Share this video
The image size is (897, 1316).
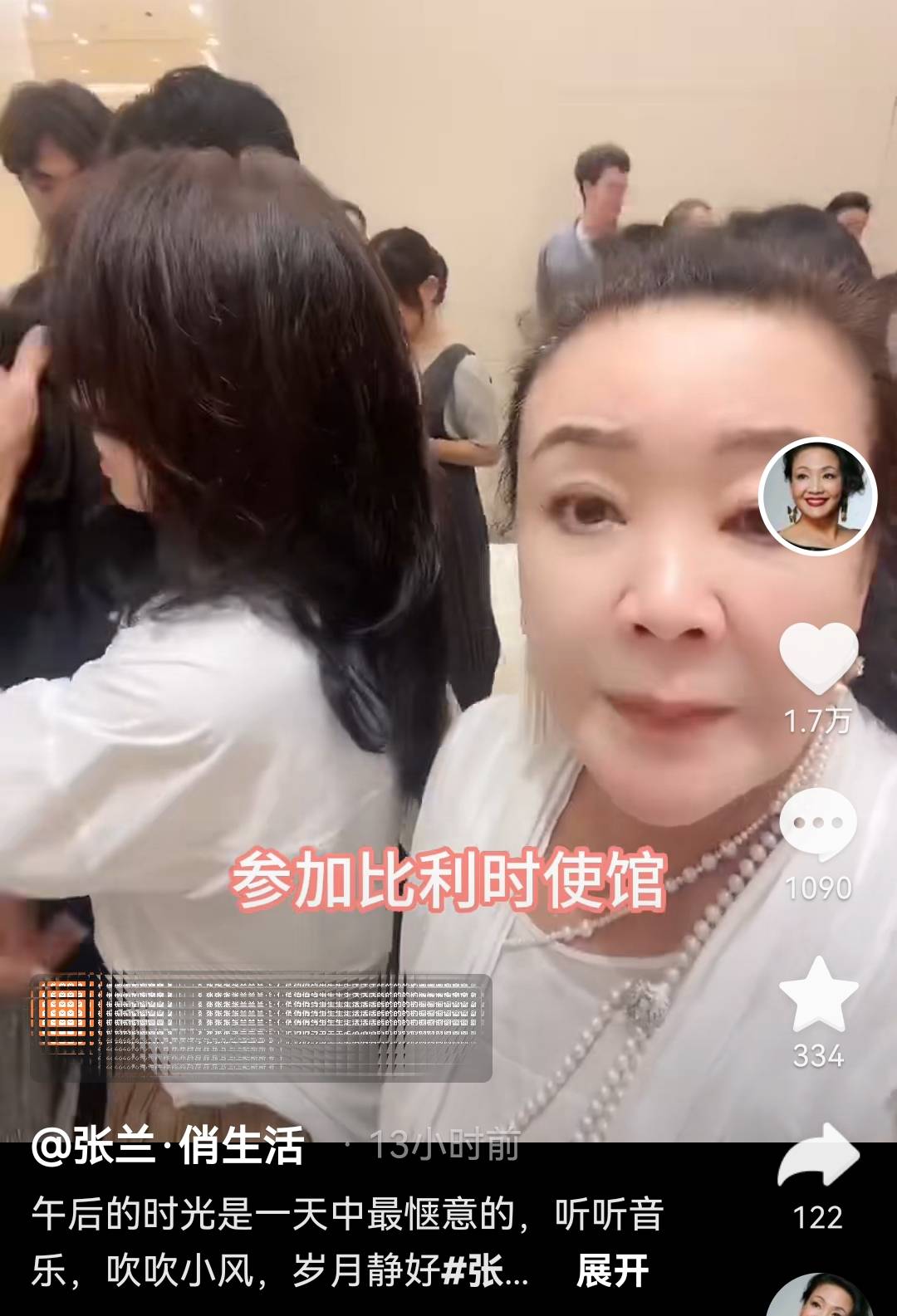click(818, 1156)
